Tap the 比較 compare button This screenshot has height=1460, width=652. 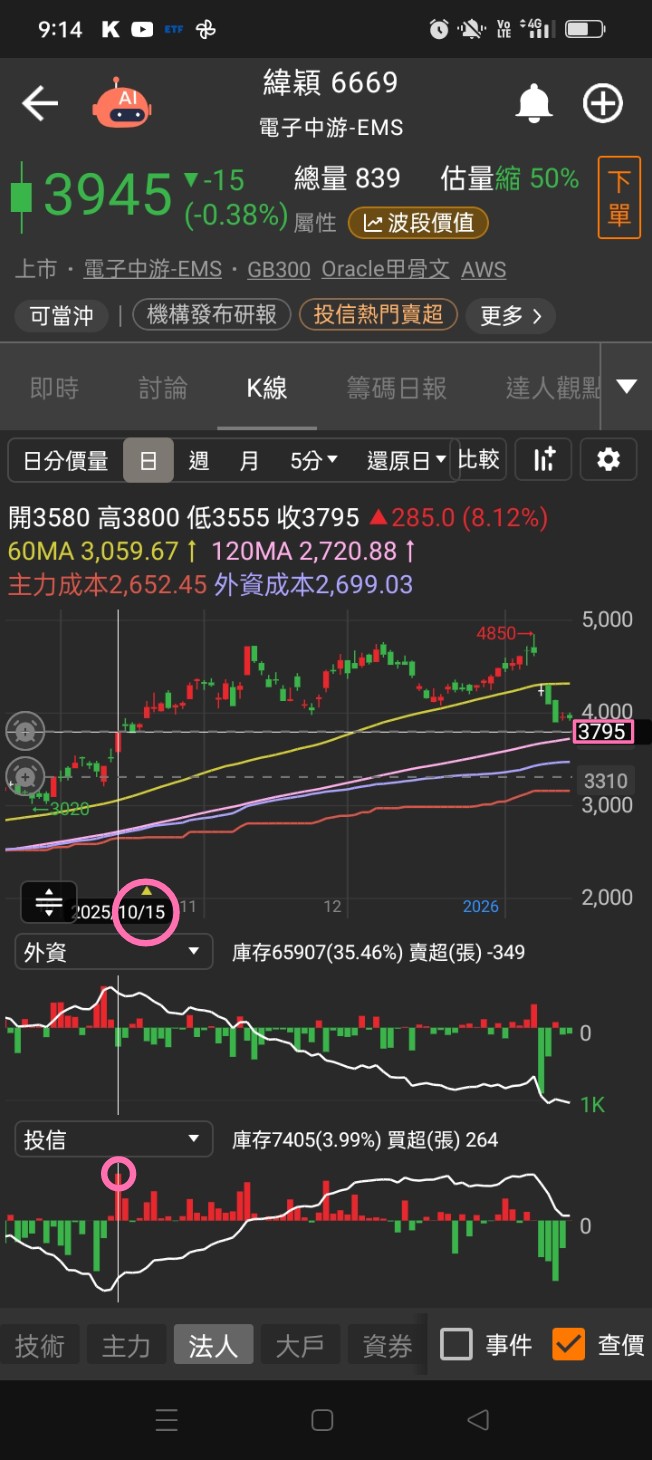coord(478,459)
